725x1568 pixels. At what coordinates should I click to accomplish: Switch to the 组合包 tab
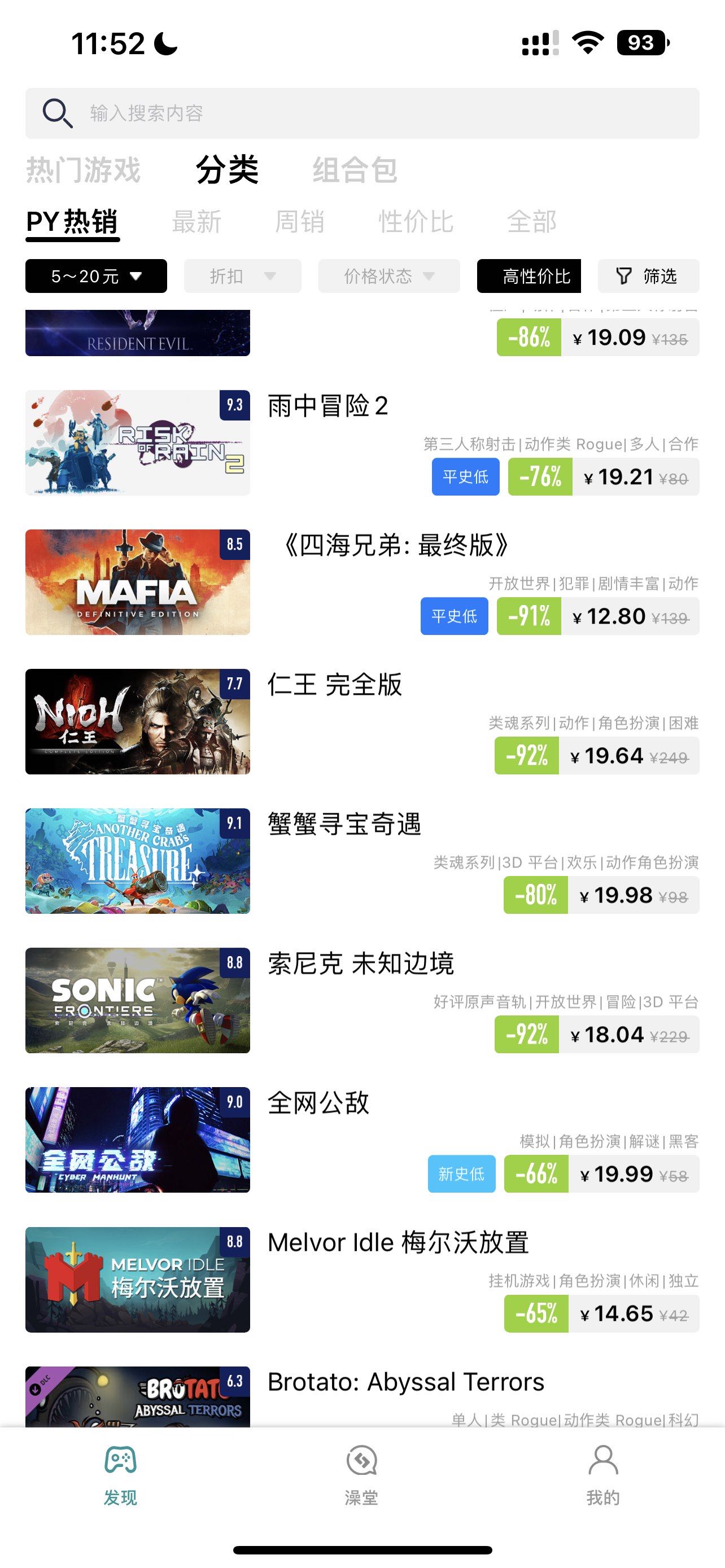355,170
